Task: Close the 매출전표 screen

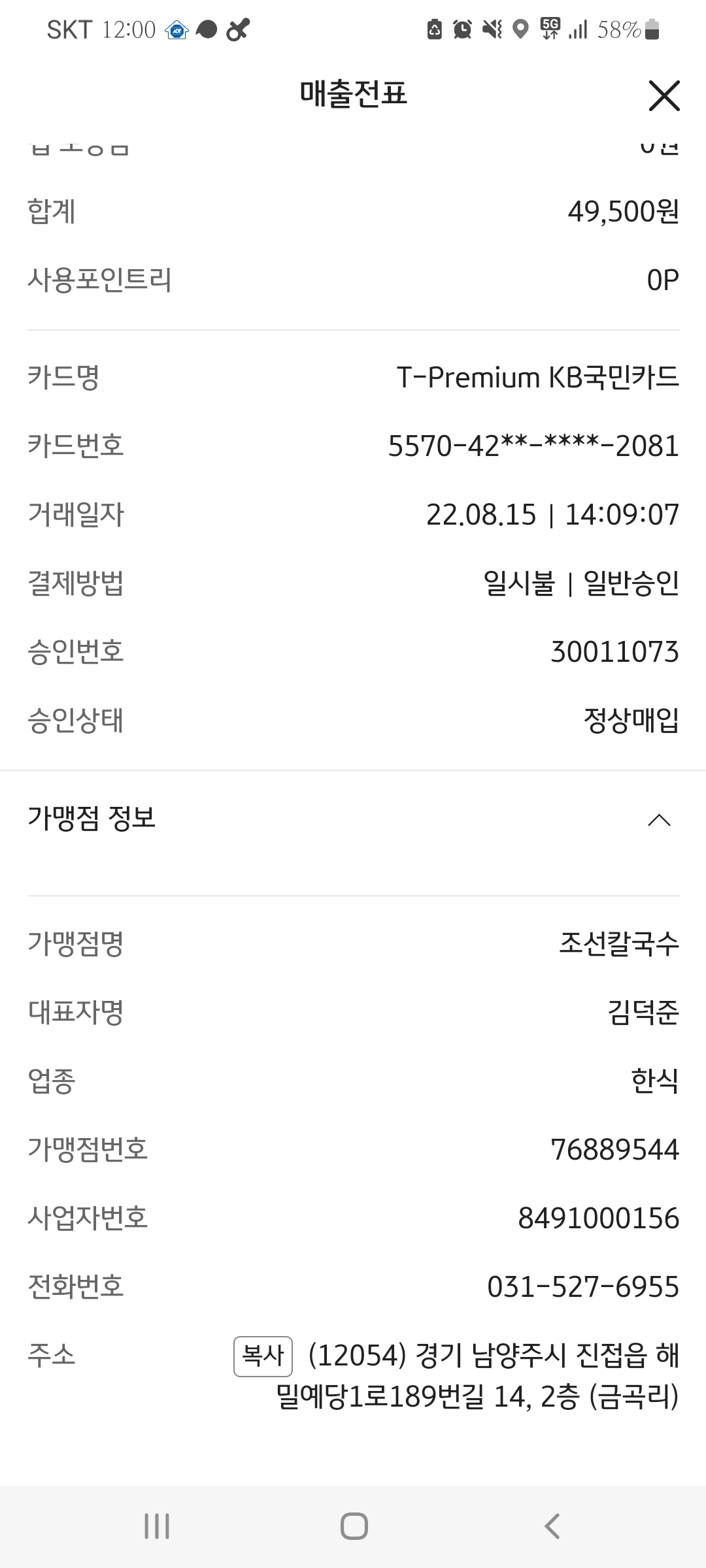Action: 664,96
